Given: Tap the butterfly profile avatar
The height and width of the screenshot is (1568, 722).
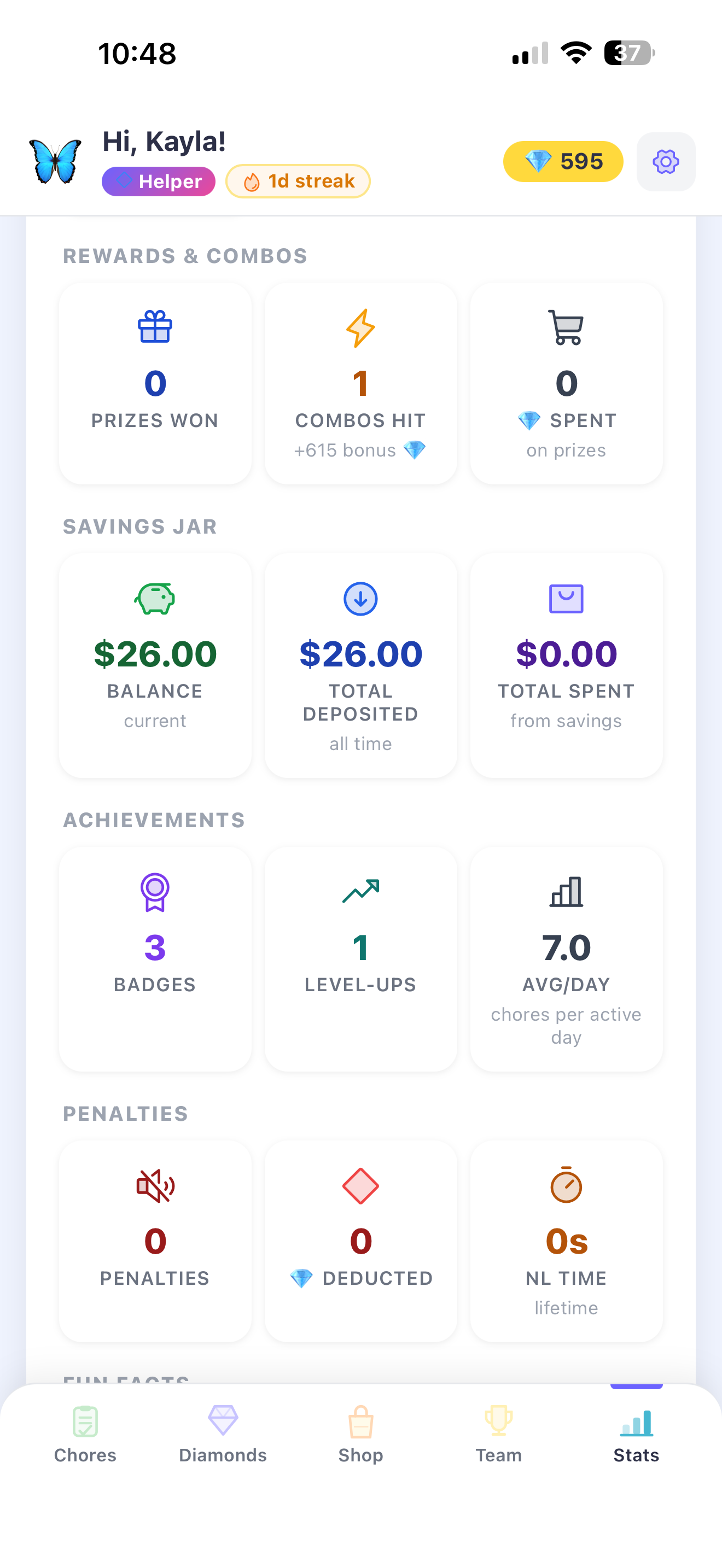Looking at the screenshot, I should [x=55, y=161].
